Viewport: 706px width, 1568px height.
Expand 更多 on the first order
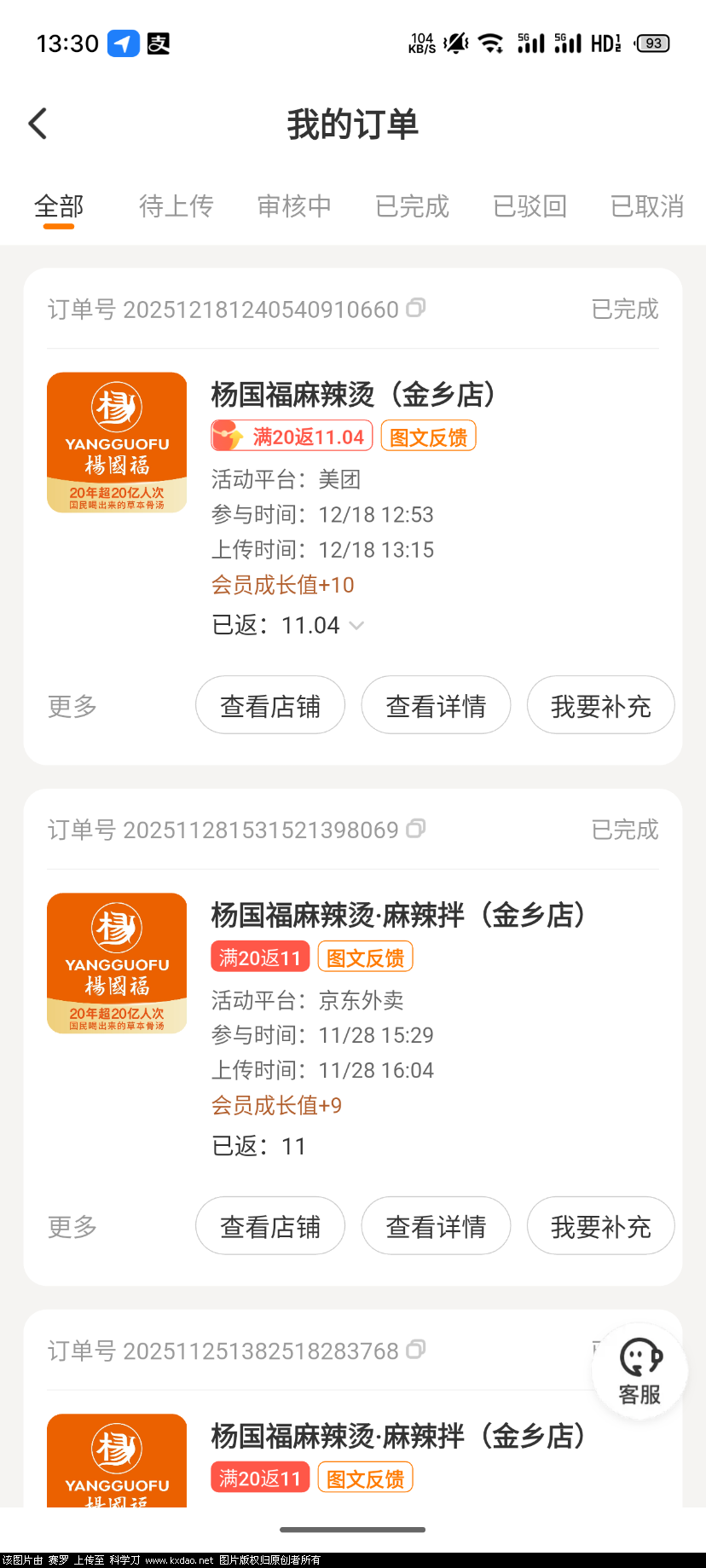point(71,706)
